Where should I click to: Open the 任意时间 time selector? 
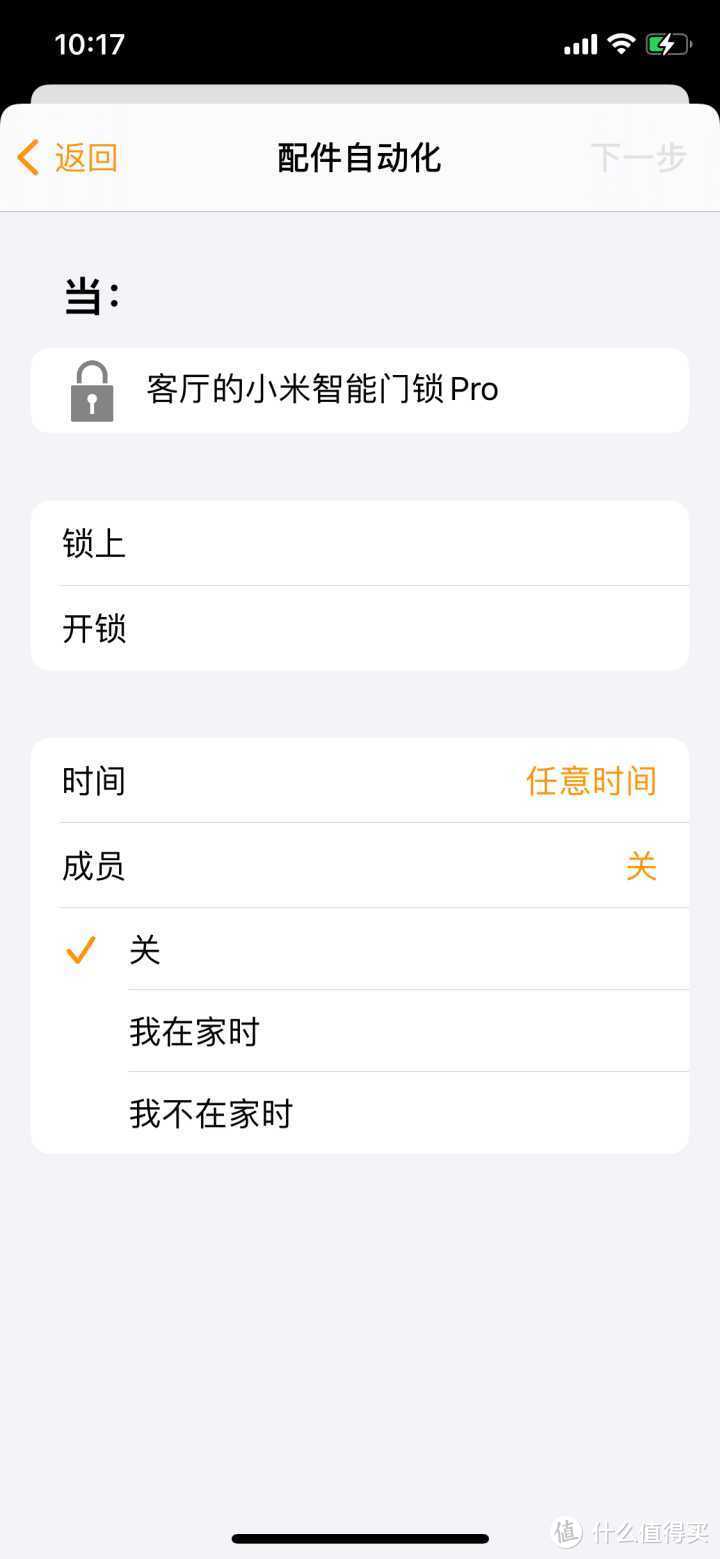point(591,781)
